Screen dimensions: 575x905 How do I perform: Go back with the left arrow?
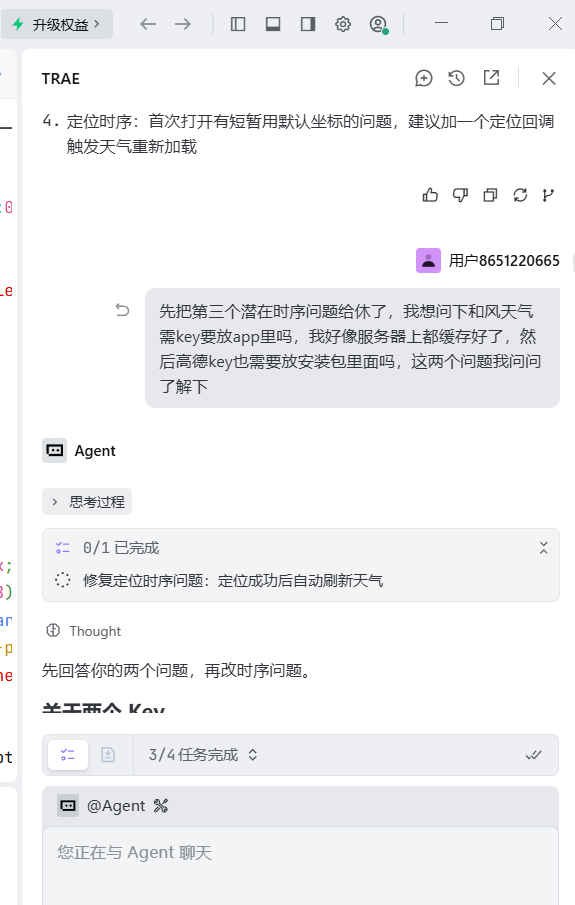(148, 24)
